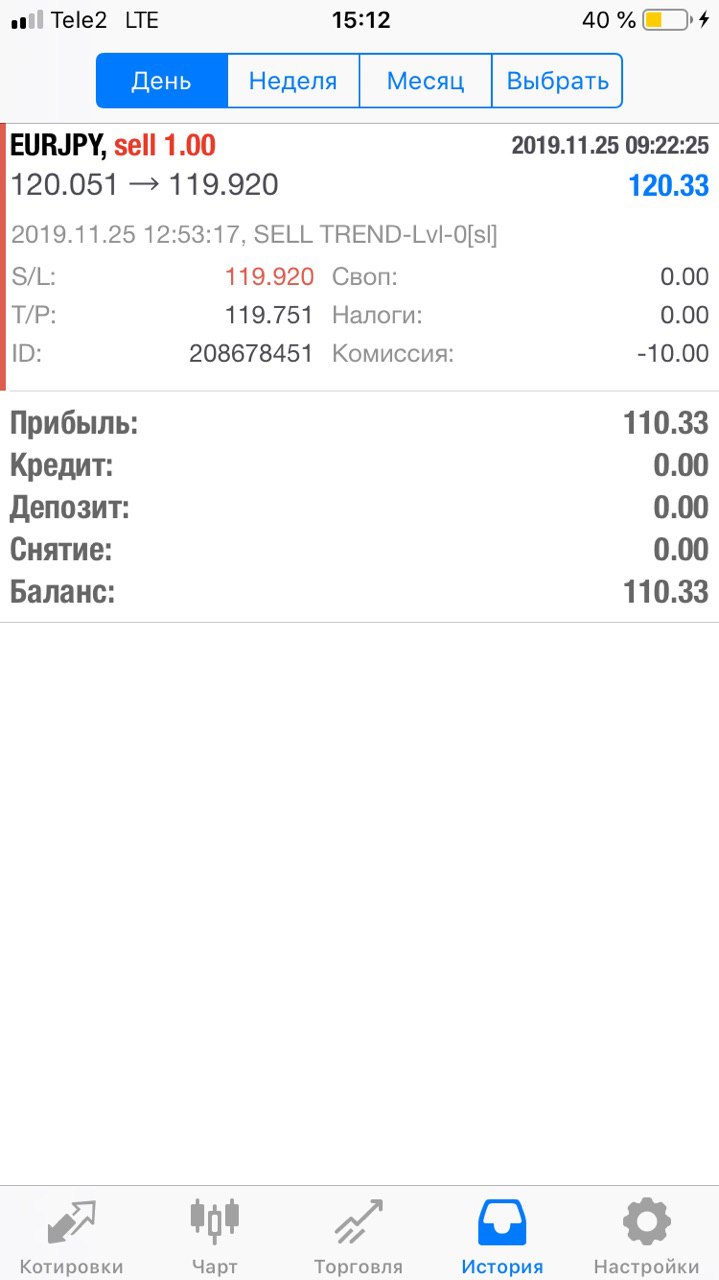719x1280 pixels.
Task: Show history for Месяц
Action: [x=425, y=81]
